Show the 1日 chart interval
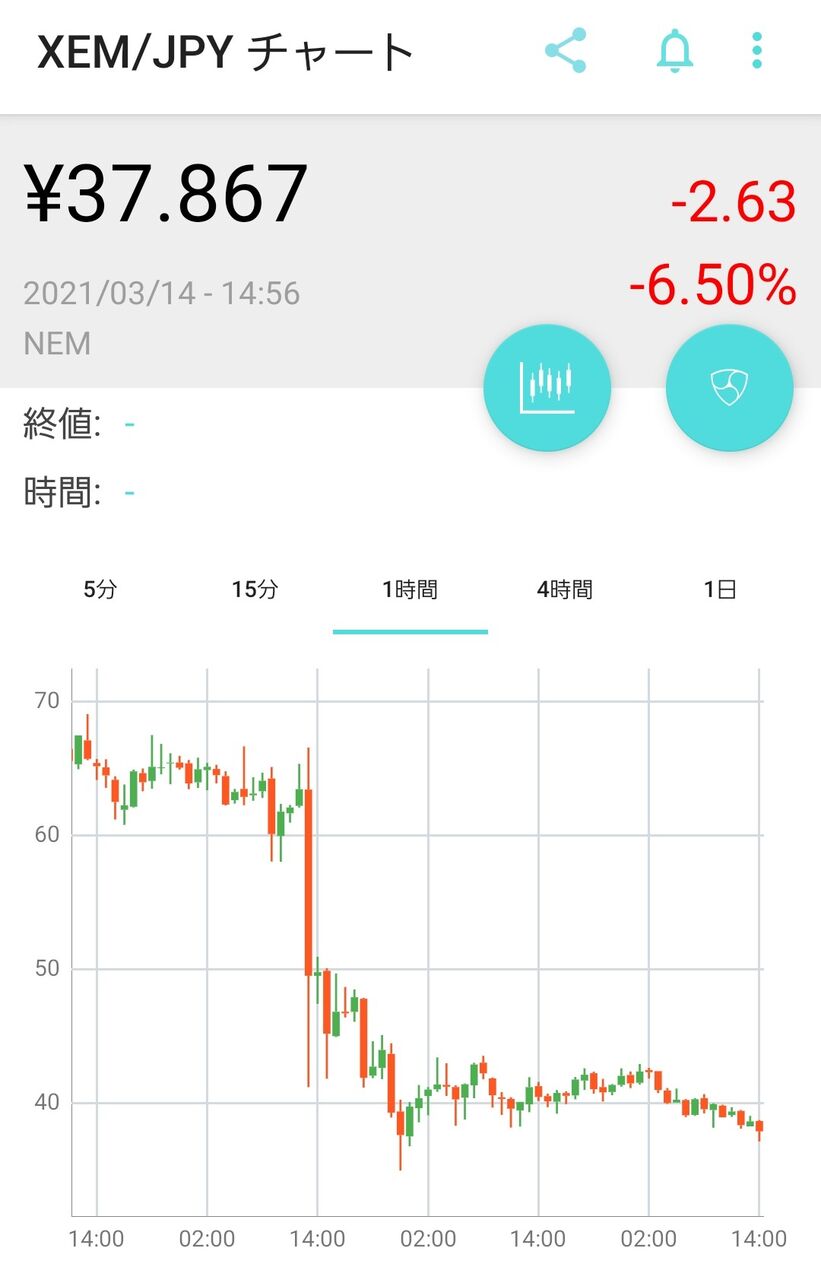 pos(720,590)
